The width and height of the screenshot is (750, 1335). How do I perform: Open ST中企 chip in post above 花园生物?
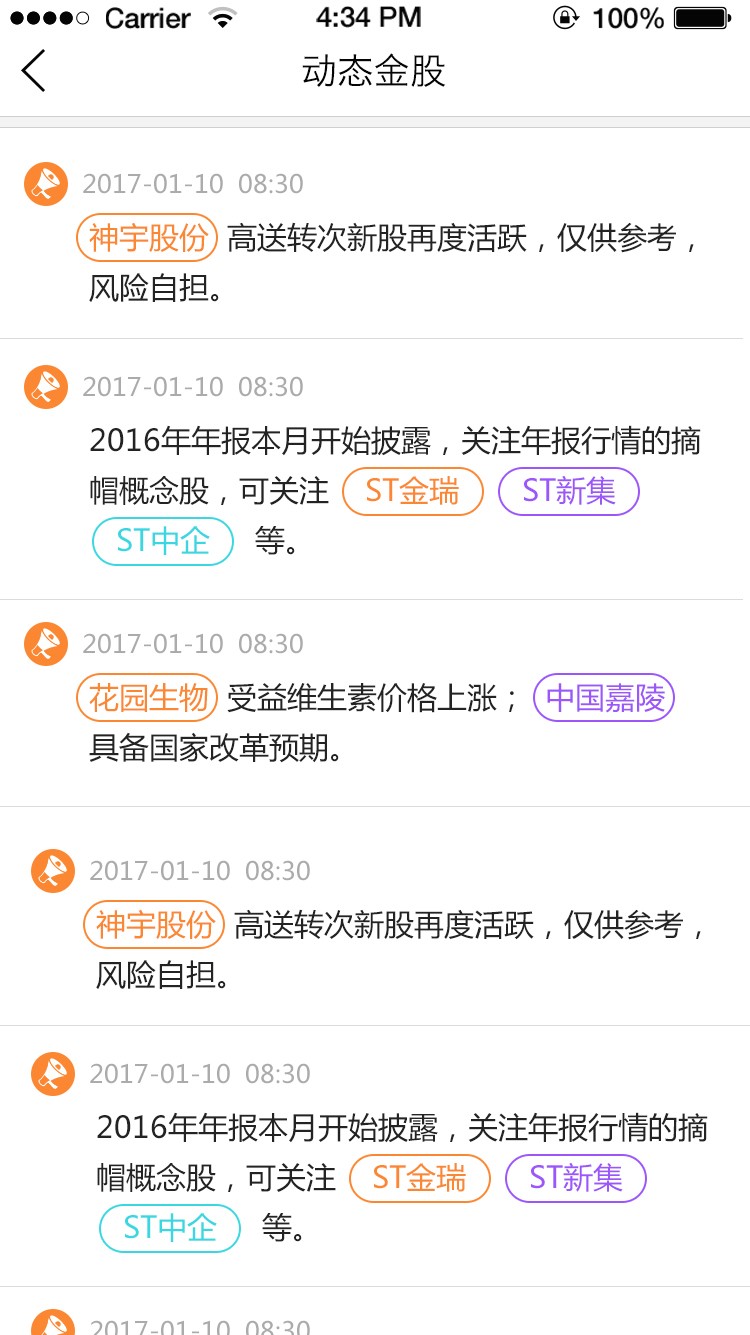[x=163, y=541]
